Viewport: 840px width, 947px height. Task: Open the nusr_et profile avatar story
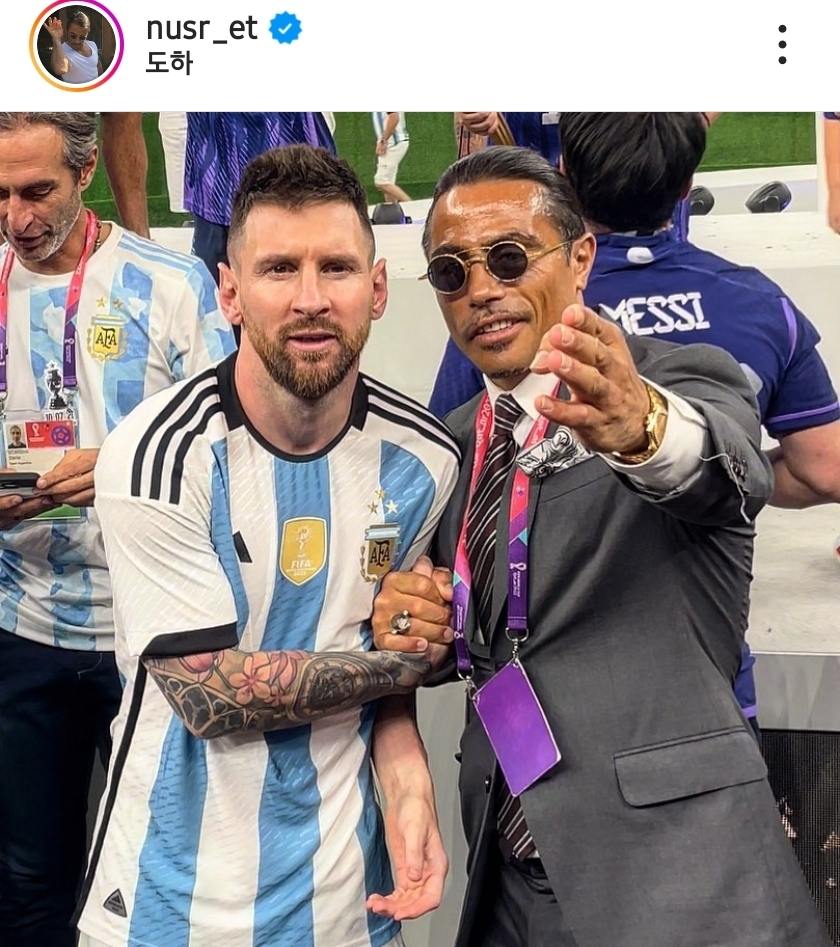[76, 45]
